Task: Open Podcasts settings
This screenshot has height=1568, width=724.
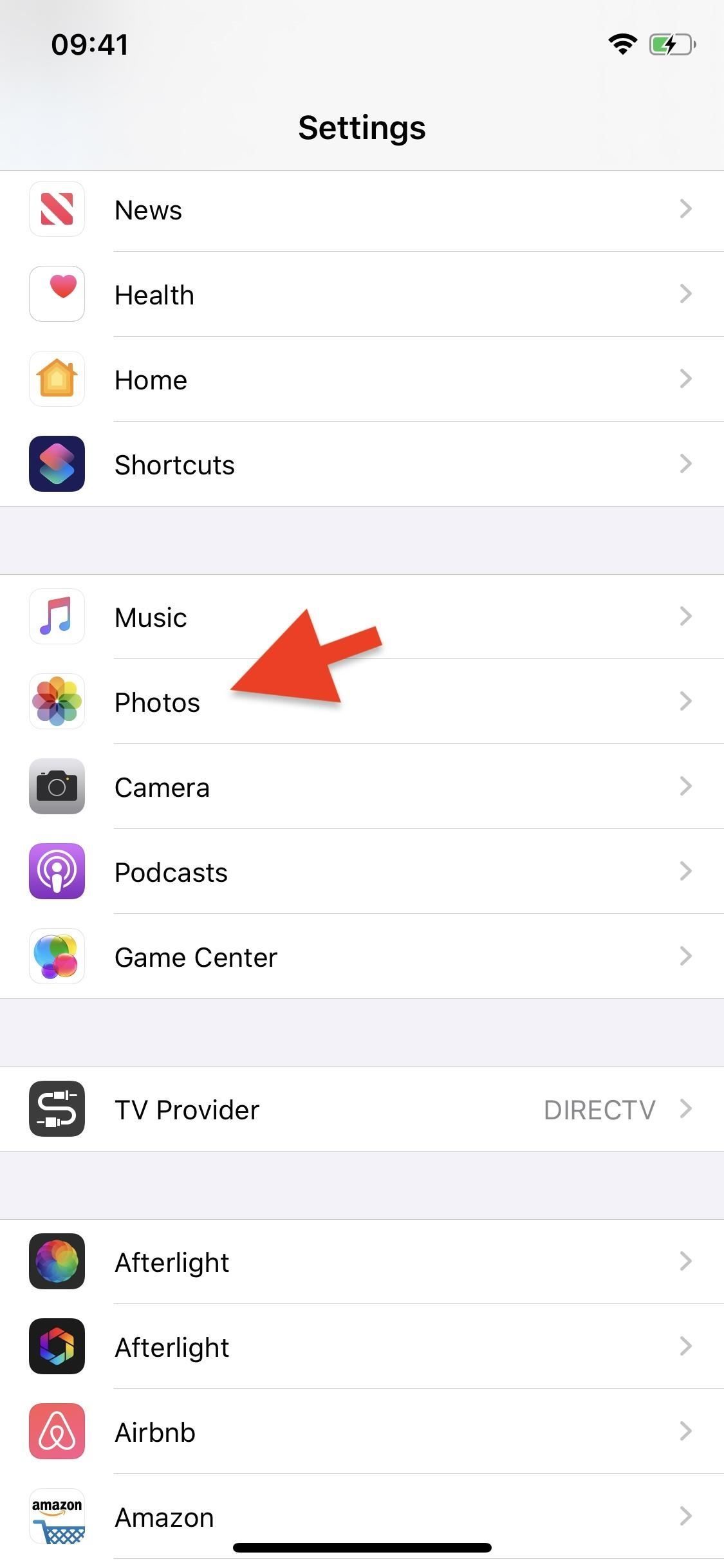Action: coord(360,872)
